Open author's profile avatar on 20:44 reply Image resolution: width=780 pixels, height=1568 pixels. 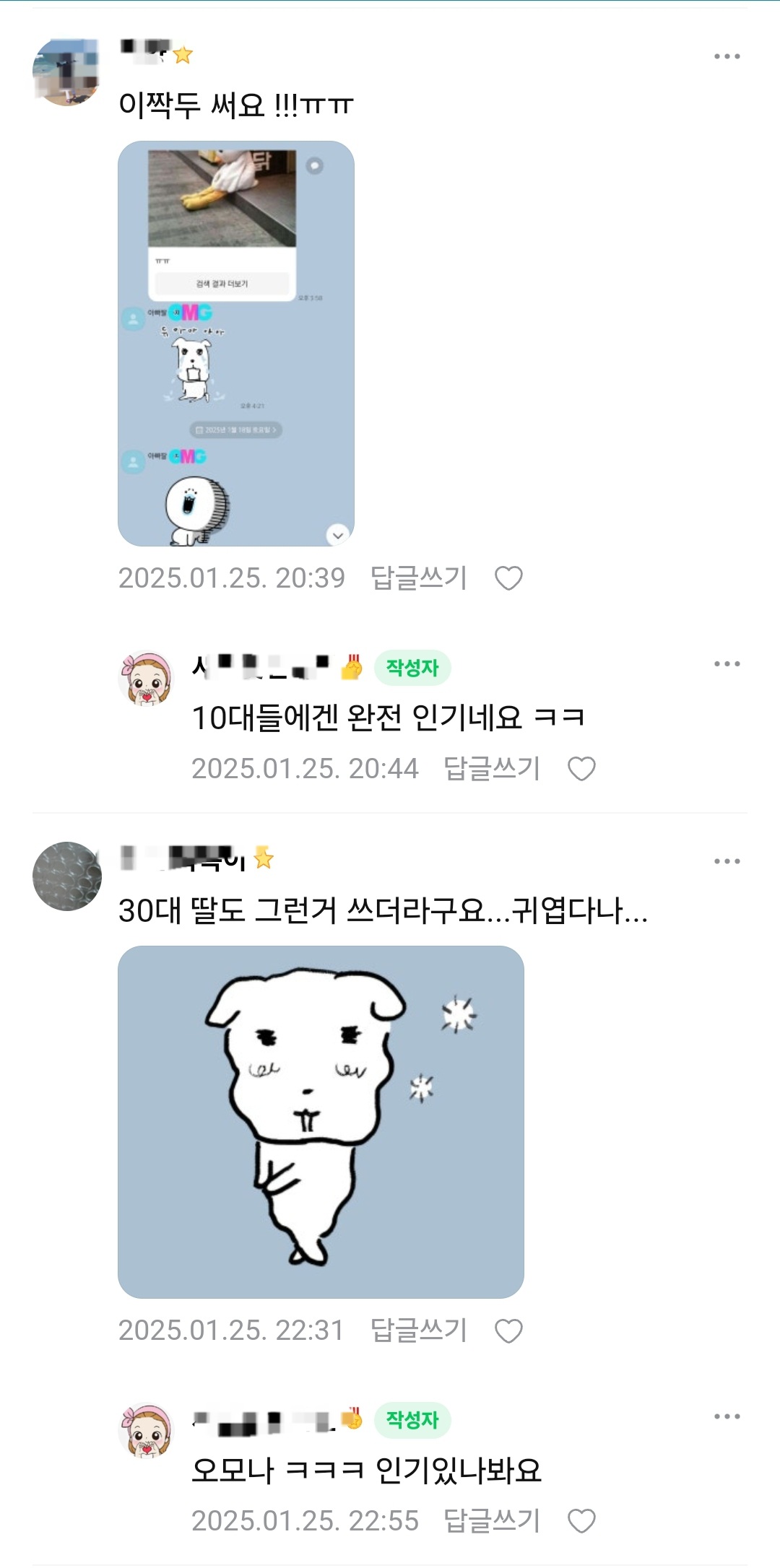(147, 679)
